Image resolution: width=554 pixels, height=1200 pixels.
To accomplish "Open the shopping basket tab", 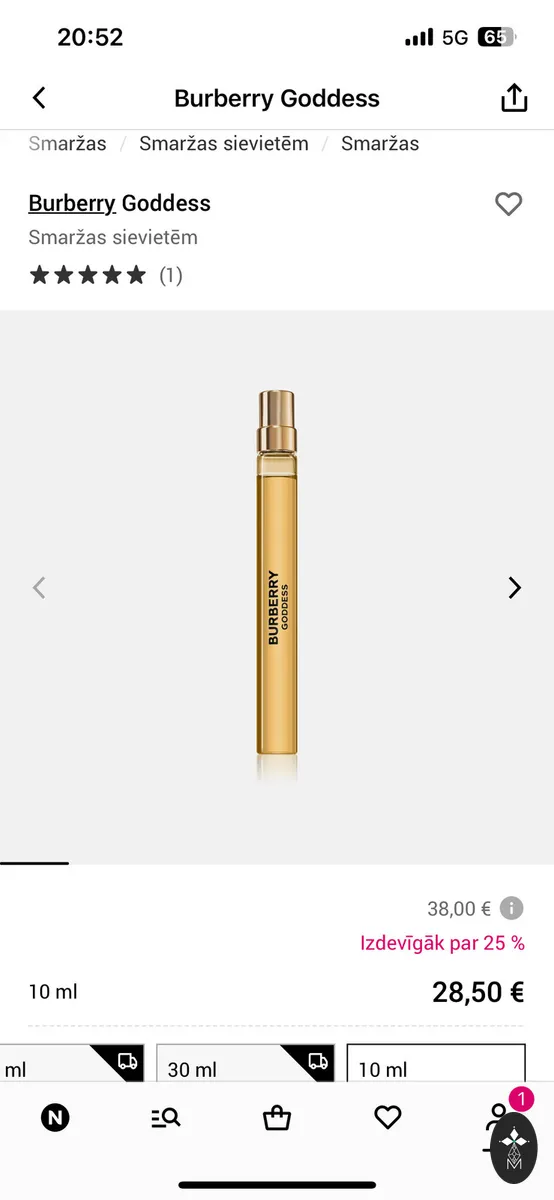I will coord(277,1118).
